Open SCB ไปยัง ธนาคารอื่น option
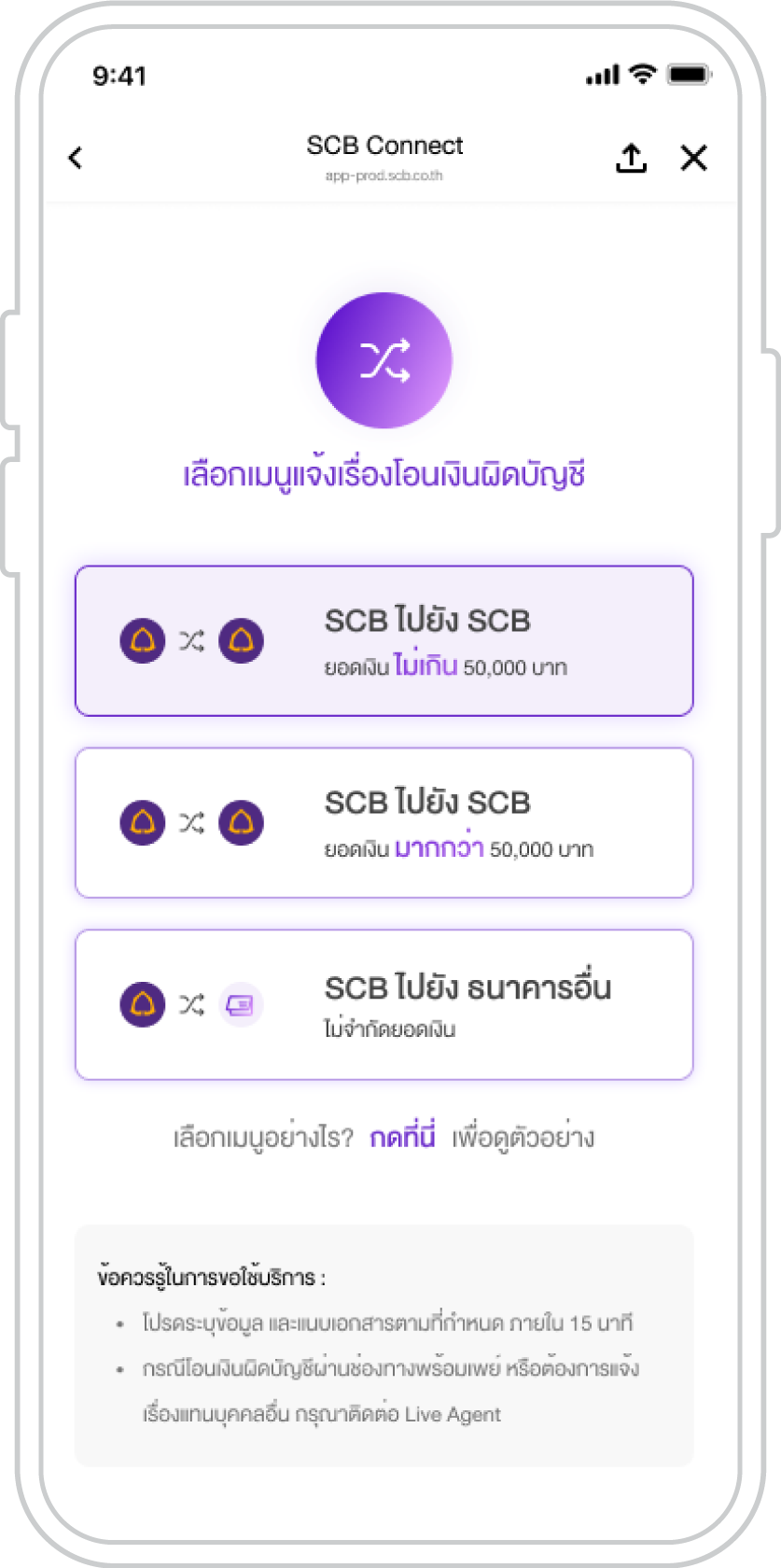Image resolution: width=781 pixels, height=1568 pixels. (384, 1004)
